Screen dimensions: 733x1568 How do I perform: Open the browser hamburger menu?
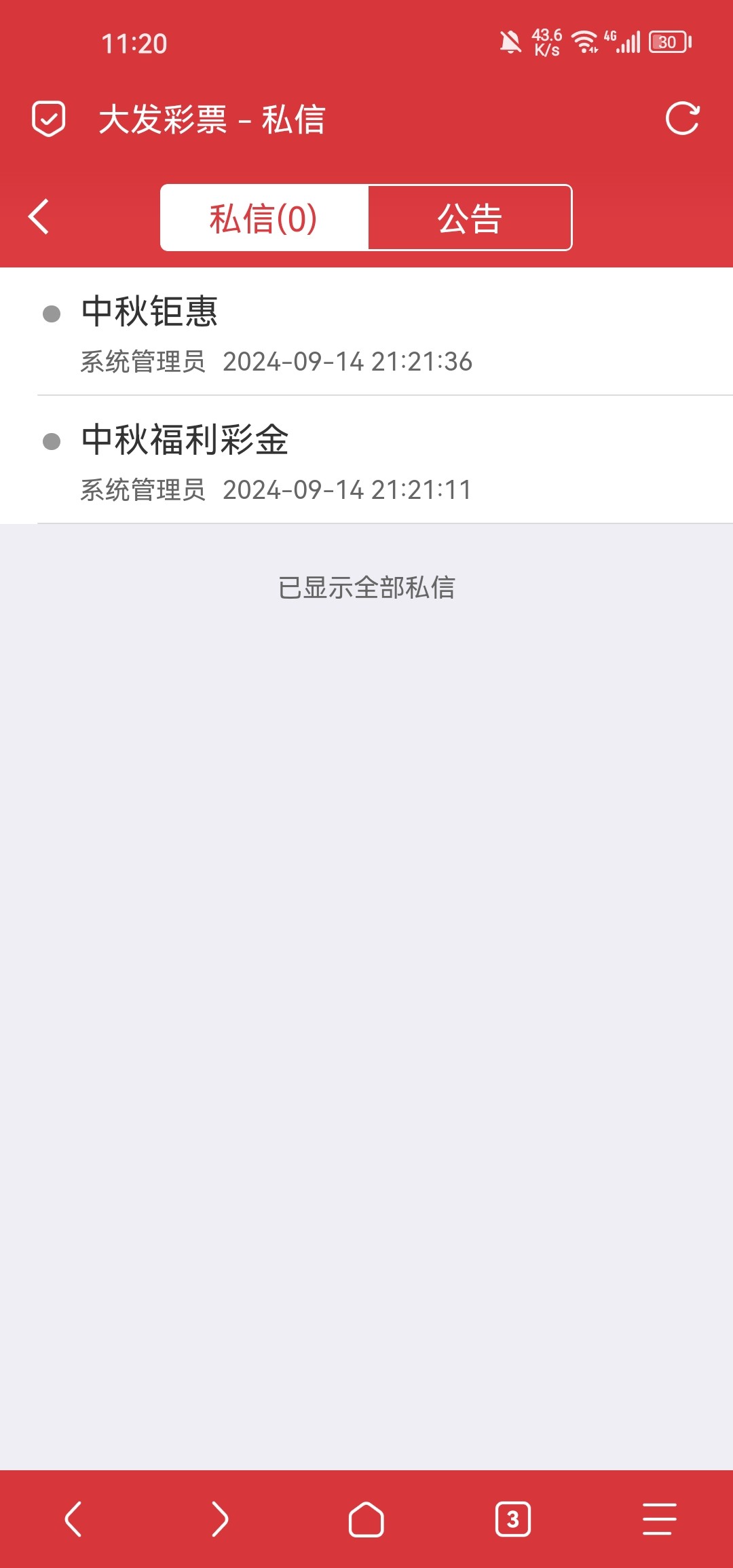point(660,1518)
